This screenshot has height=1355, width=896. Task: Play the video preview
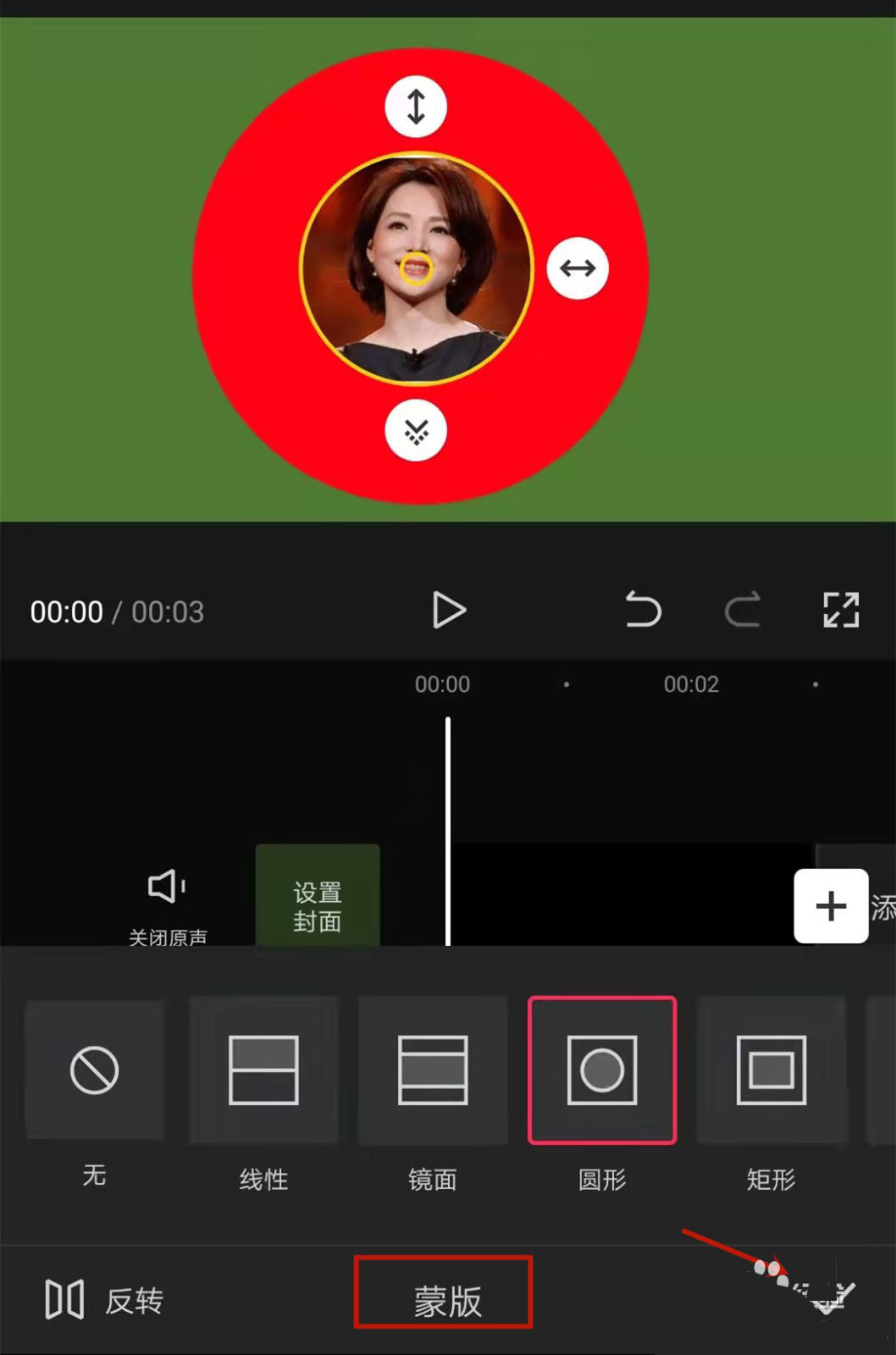point(448,611)
